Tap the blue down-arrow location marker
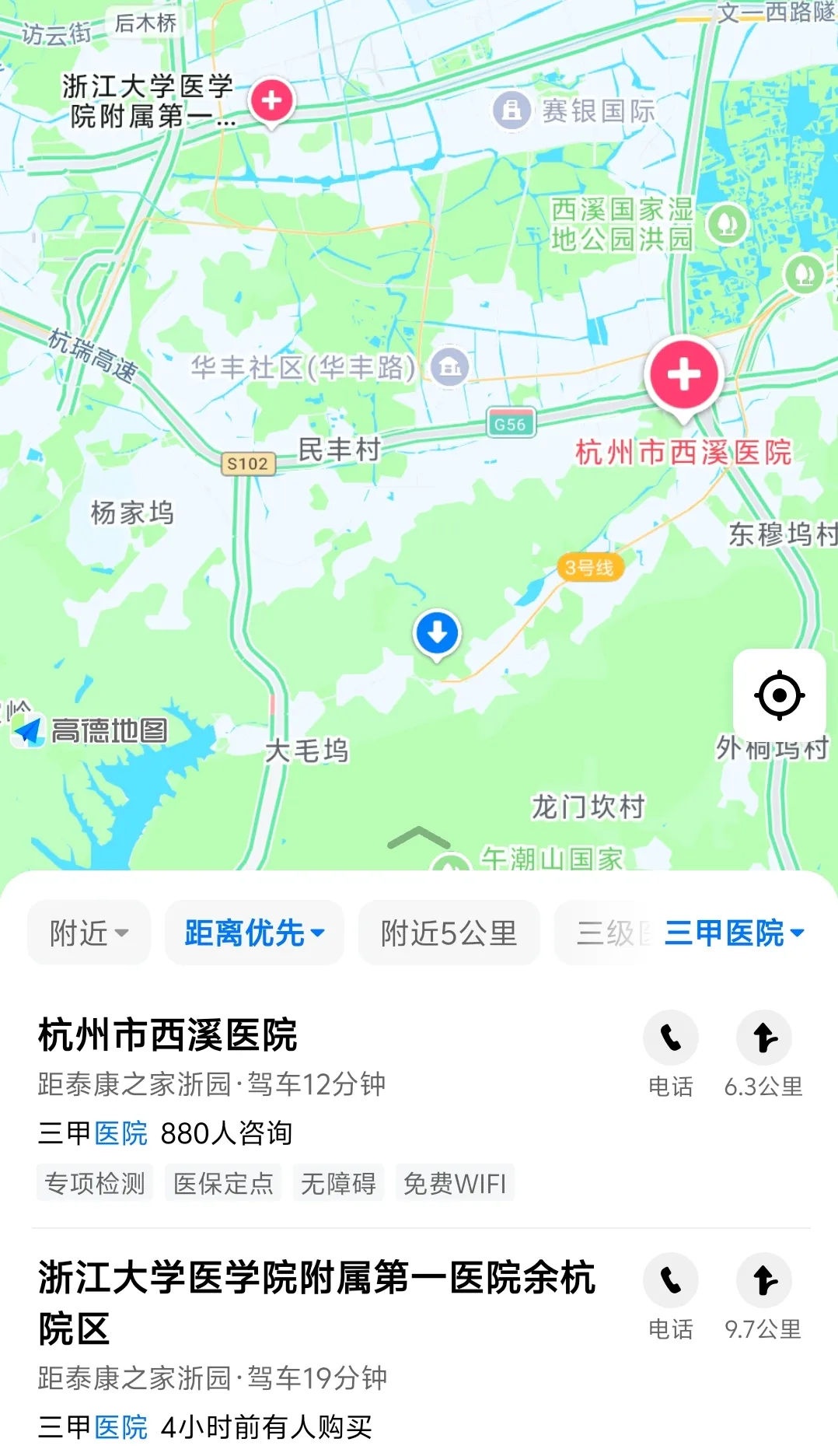Image resolution: width=838 pixels, height=1456 pixels. click(437, 633)
